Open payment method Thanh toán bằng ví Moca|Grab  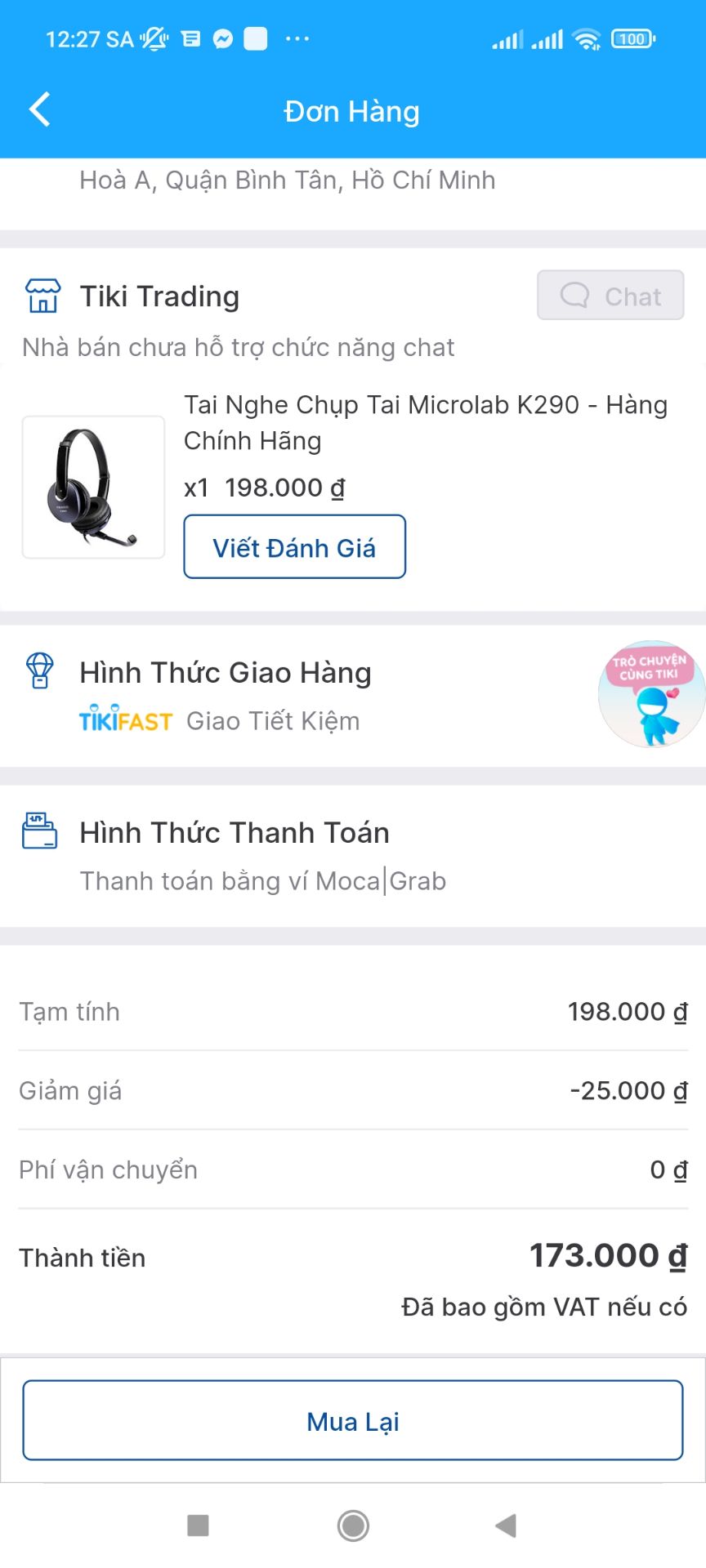pyautogui.click(x=262, y=880)
